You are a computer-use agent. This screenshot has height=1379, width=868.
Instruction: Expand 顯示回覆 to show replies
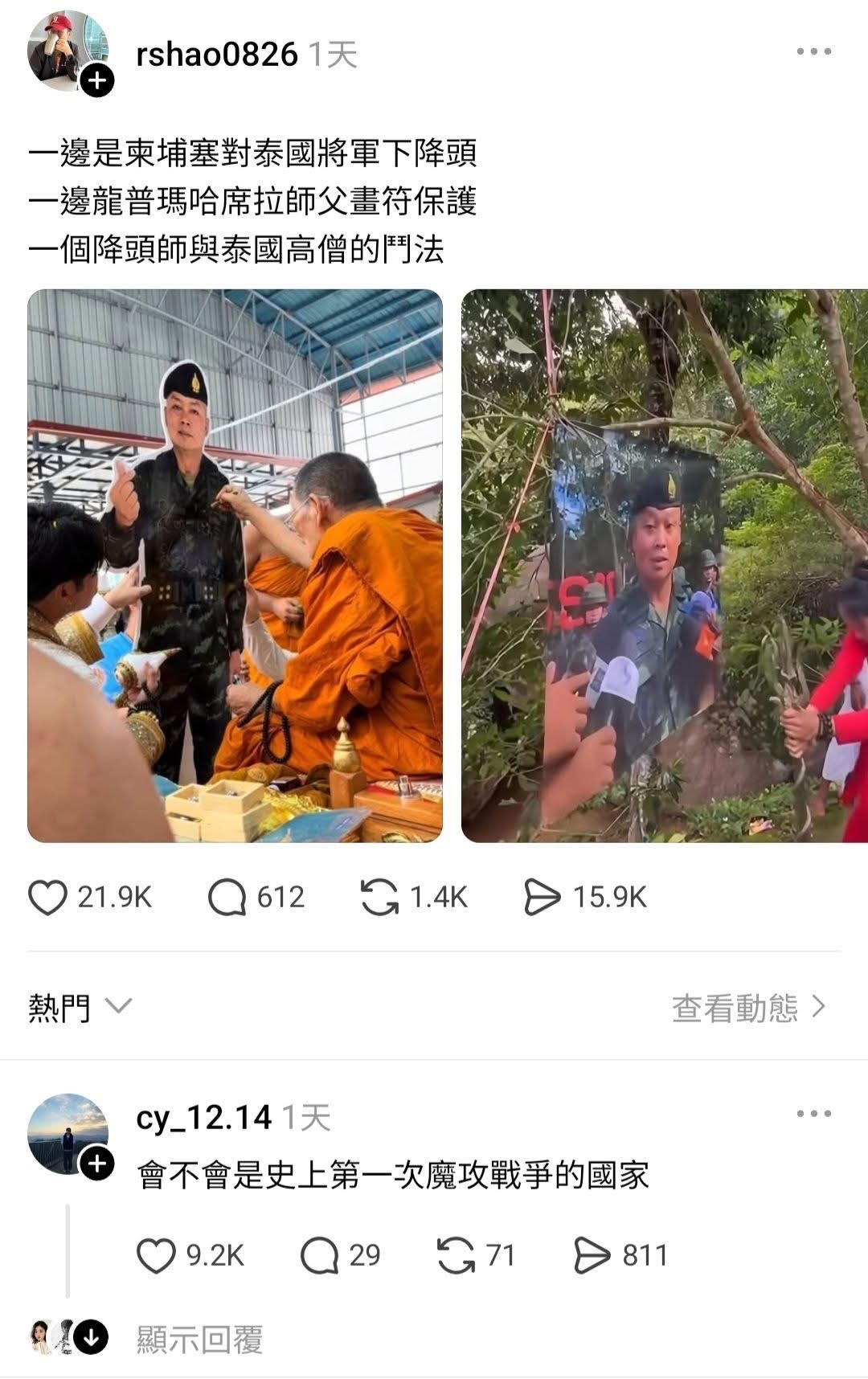tap(199, 1339)
